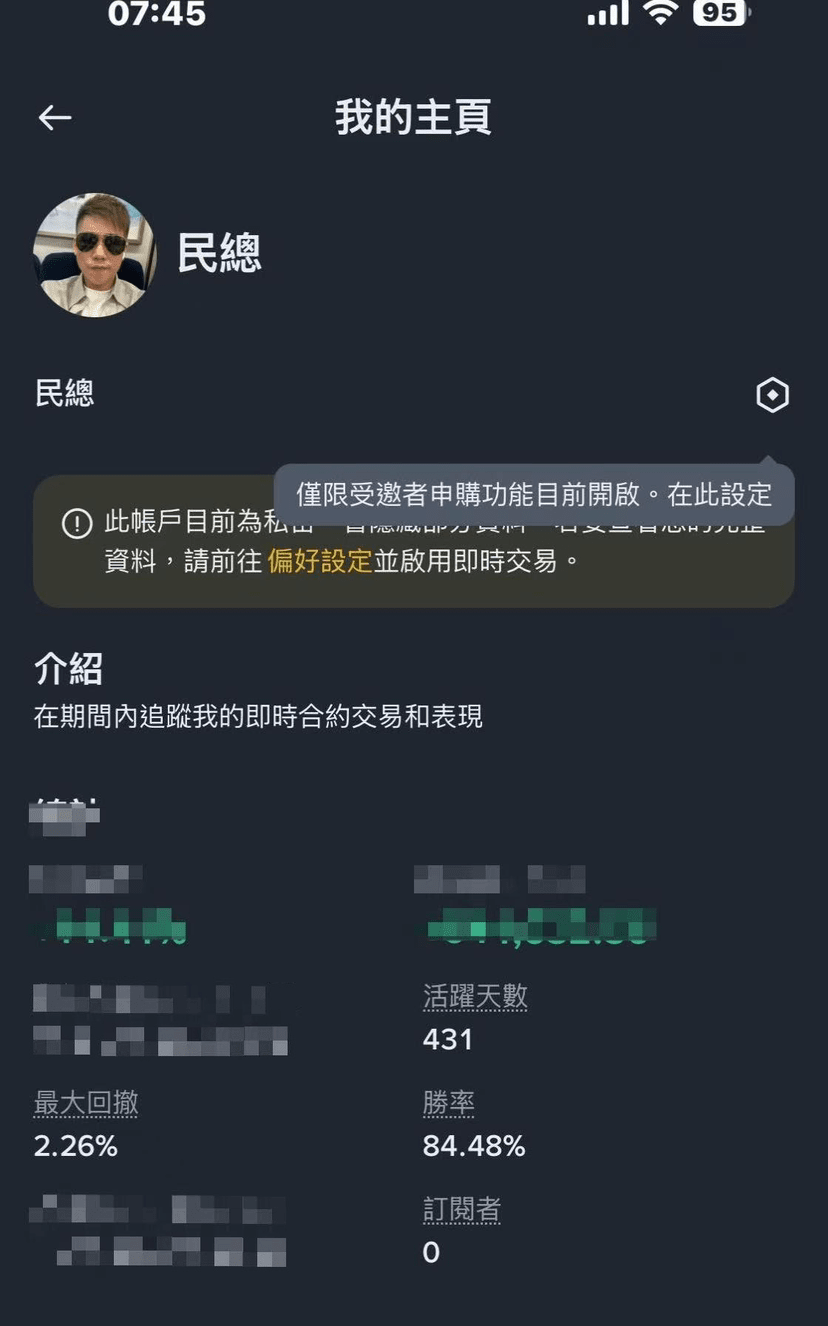Expand the 活躍天數 term definition
Image resolution: width=828 pixels, height=1326 pixels.
(x=476, y=996)
